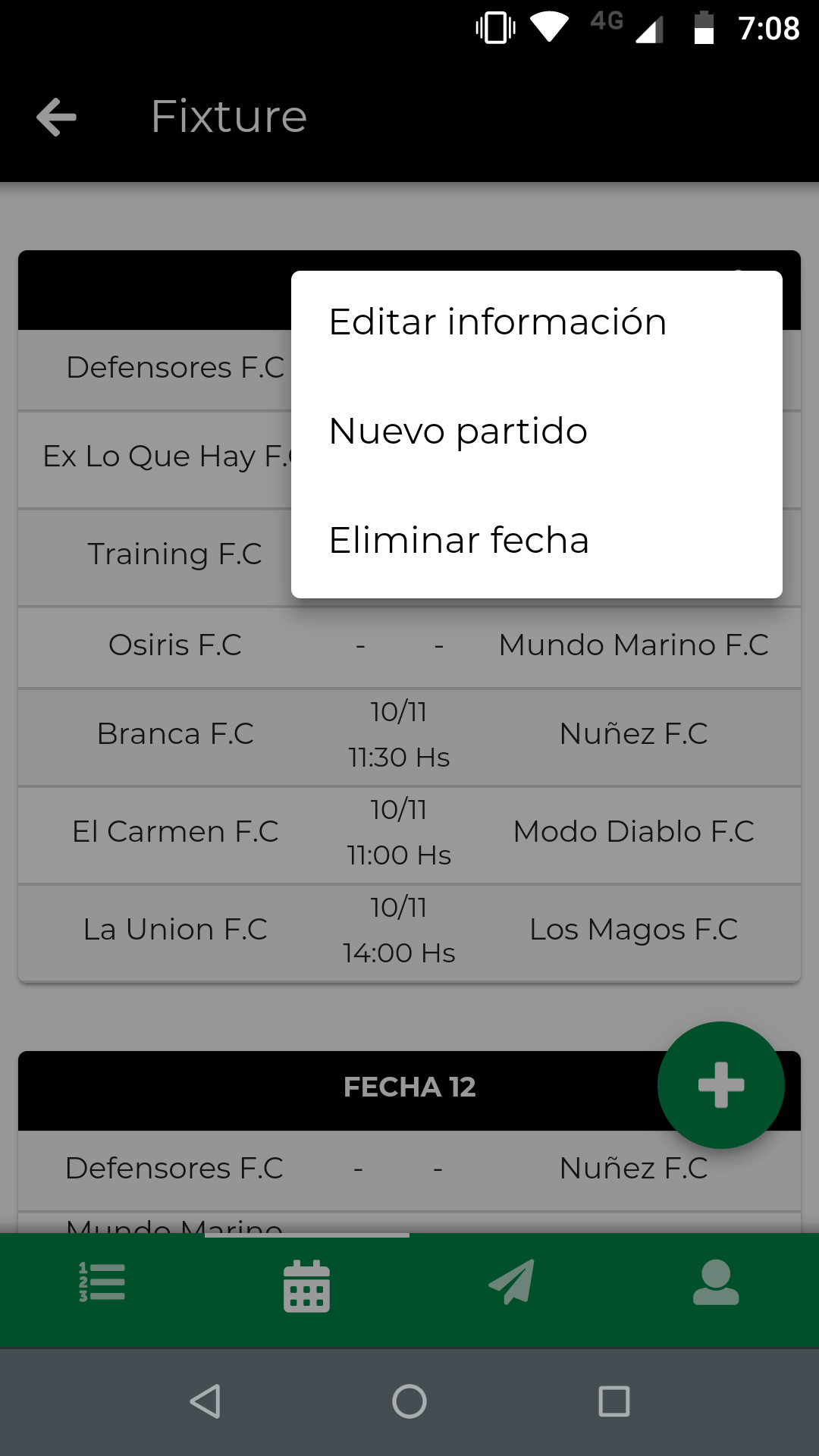819x1456 pixels.
Task: Tap Eliminar fecha to delete the date
Action: click(459, 541)
